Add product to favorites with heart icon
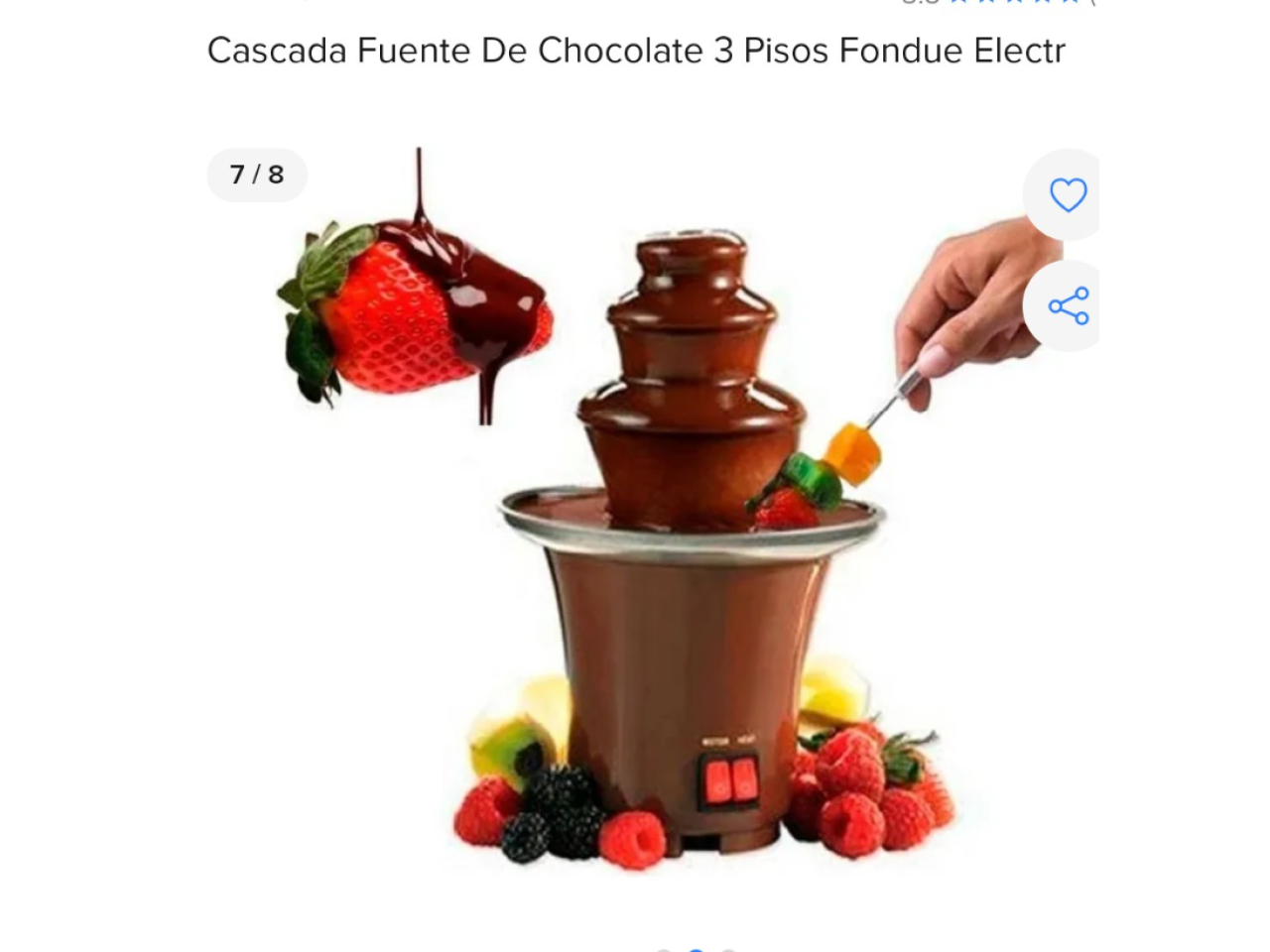 [1068, 195]
